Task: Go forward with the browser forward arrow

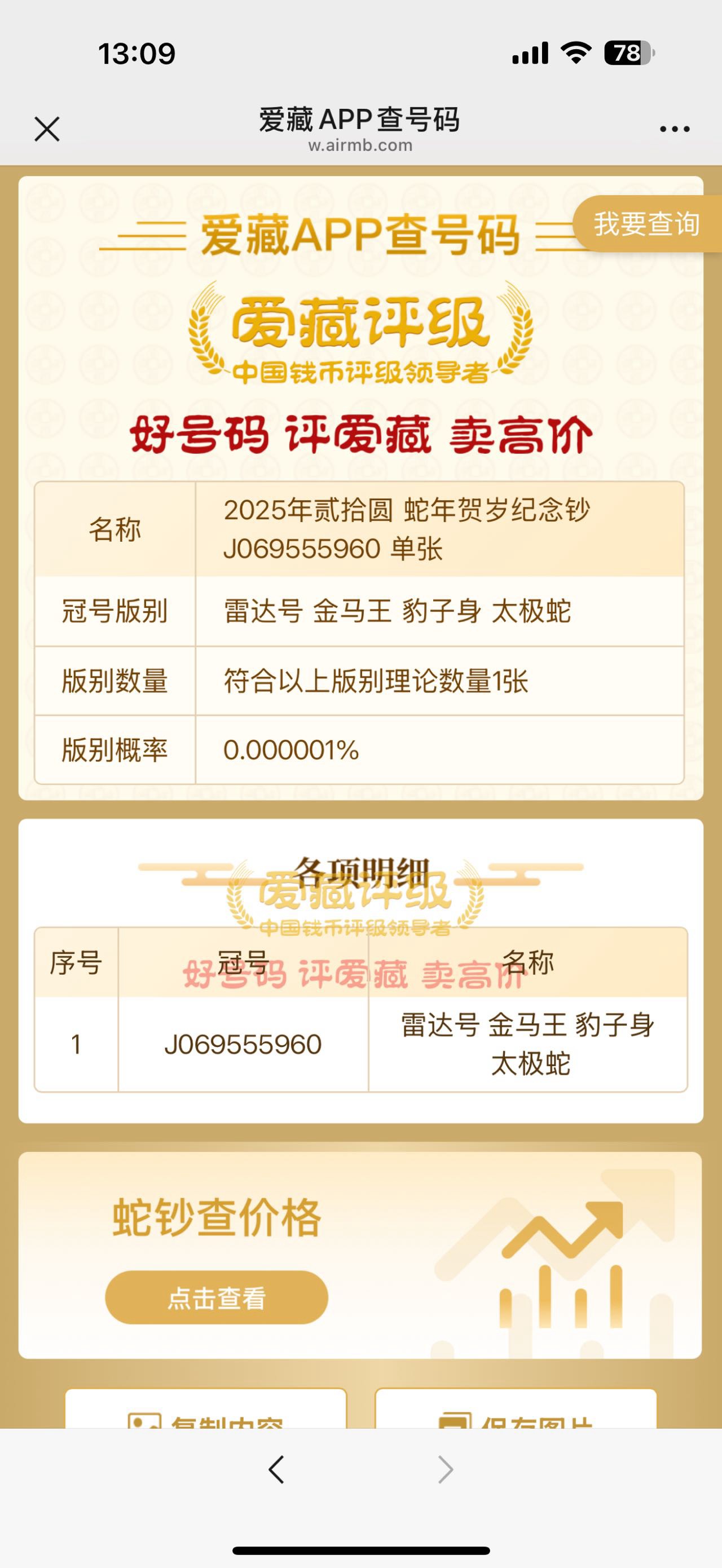Action: 446,1469
